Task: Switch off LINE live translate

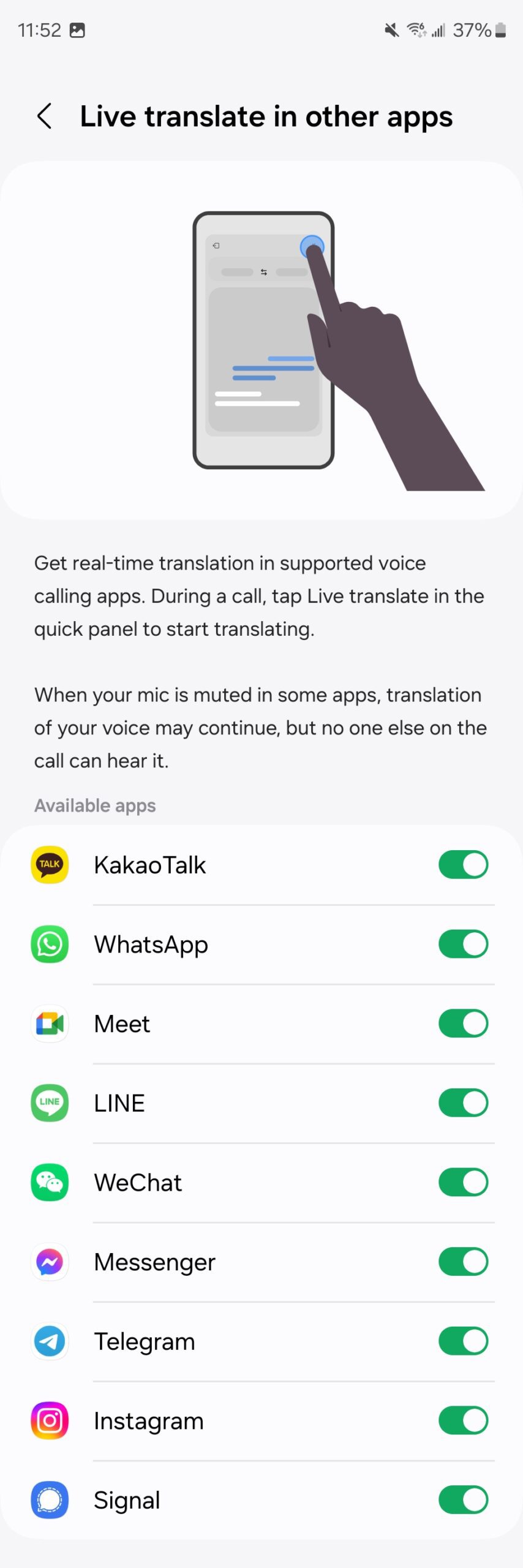Action: click(x=463, y=1102)
